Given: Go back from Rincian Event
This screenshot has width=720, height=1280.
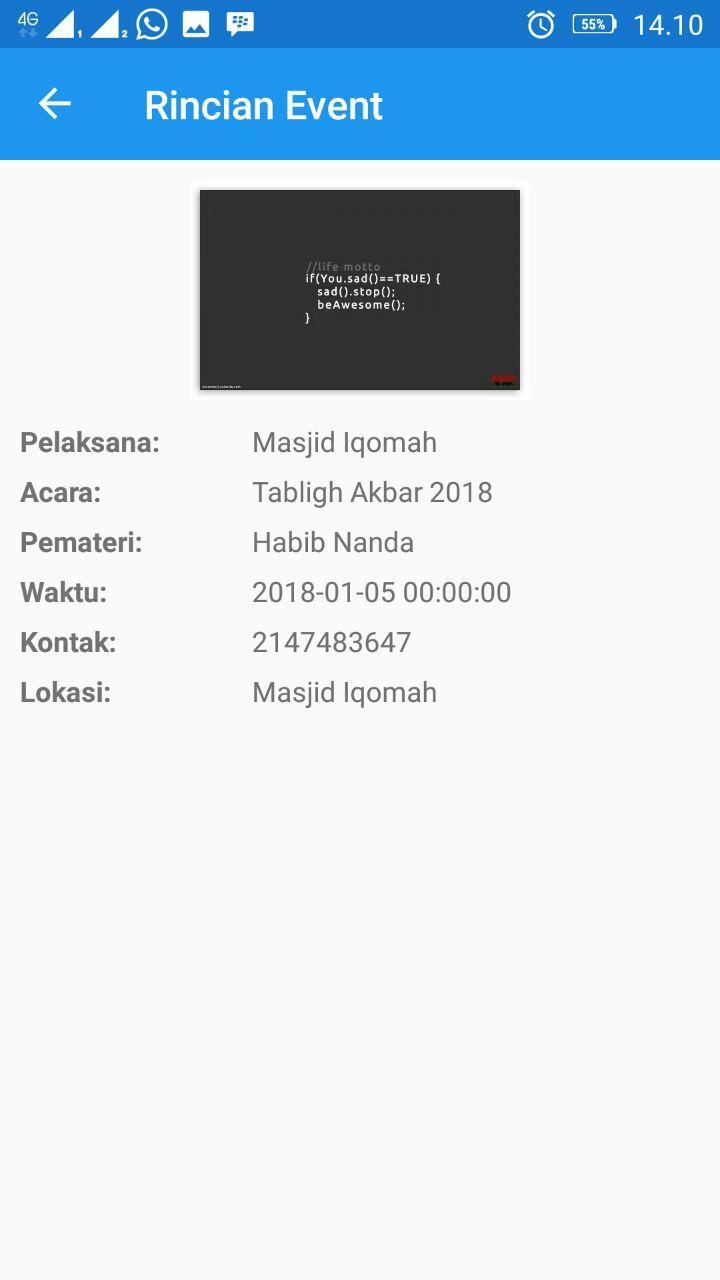Looking at the screenshot, I should click(55, 104).
